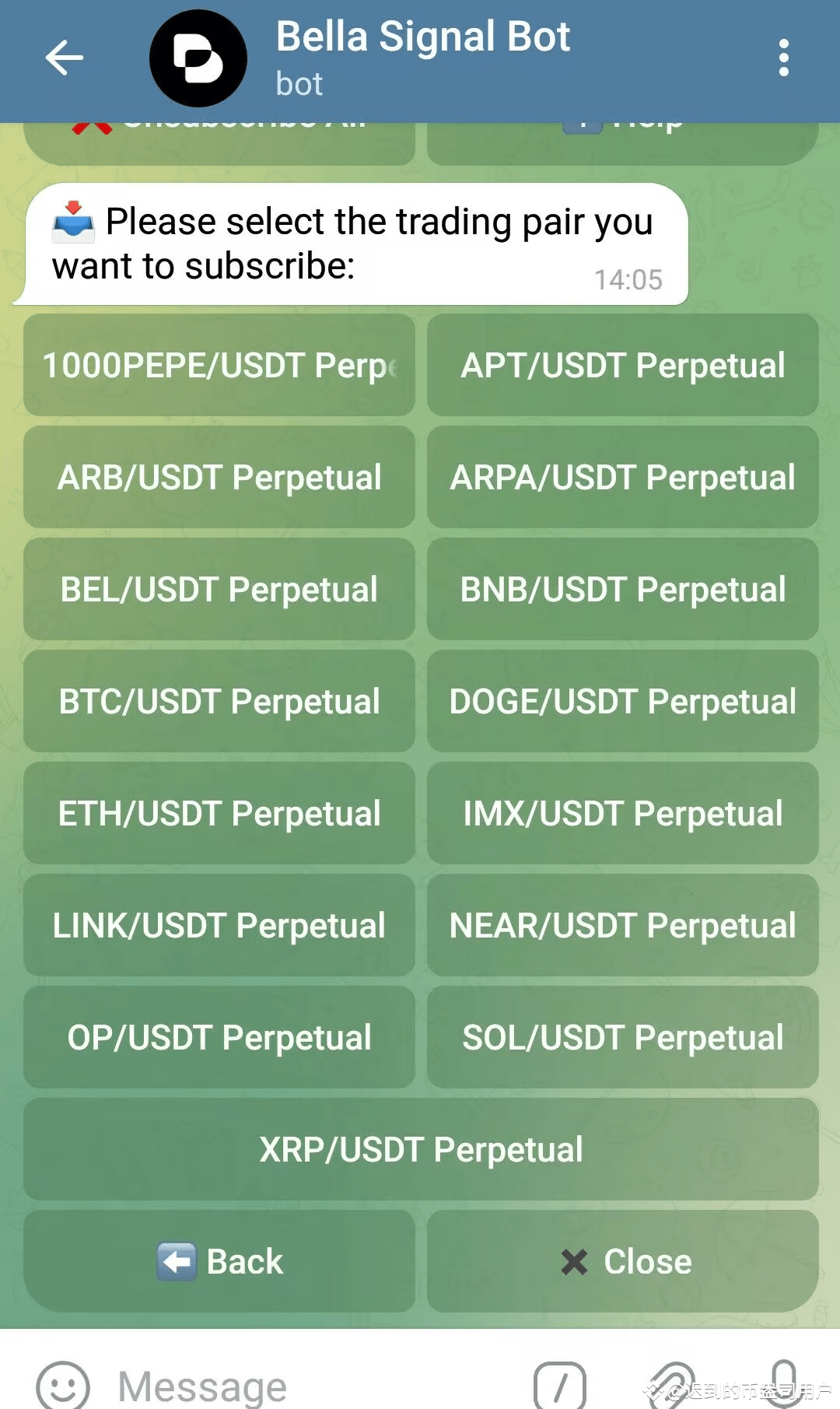Select DOGE/USDT Perpetual

pos(623,701)
